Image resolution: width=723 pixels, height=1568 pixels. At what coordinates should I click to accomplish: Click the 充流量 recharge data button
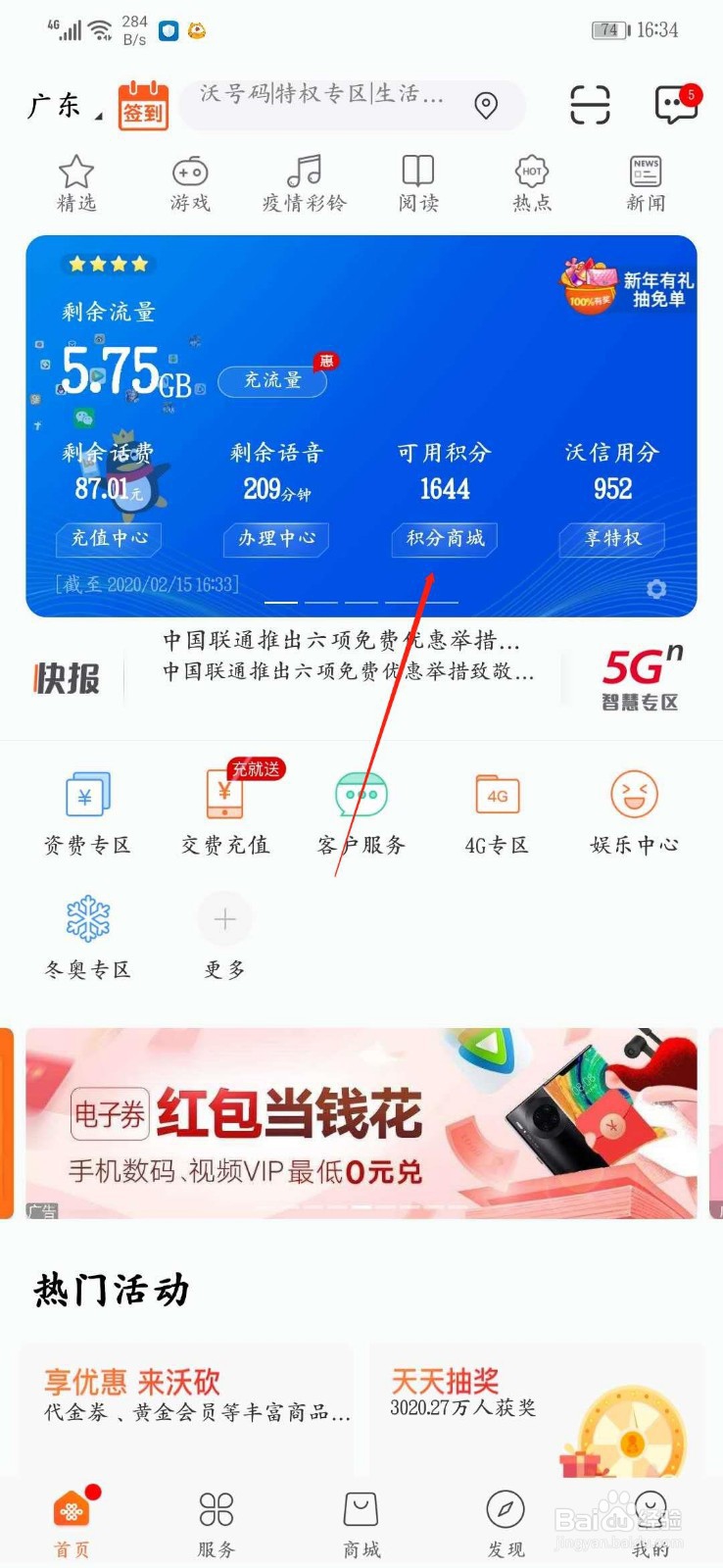273,380
